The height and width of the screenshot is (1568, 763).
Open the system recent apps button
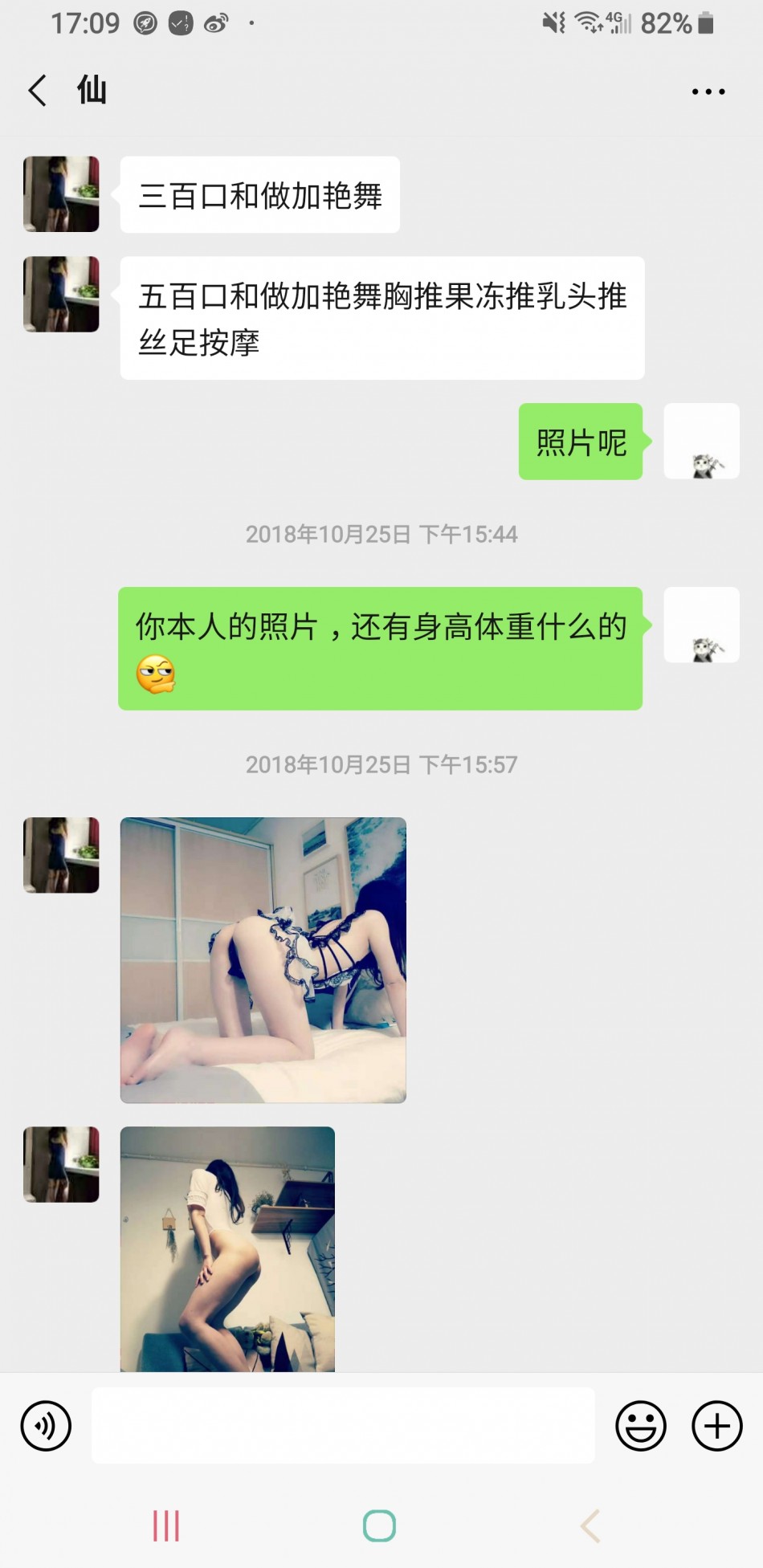pyautogui.click(x=166, y=1525)
